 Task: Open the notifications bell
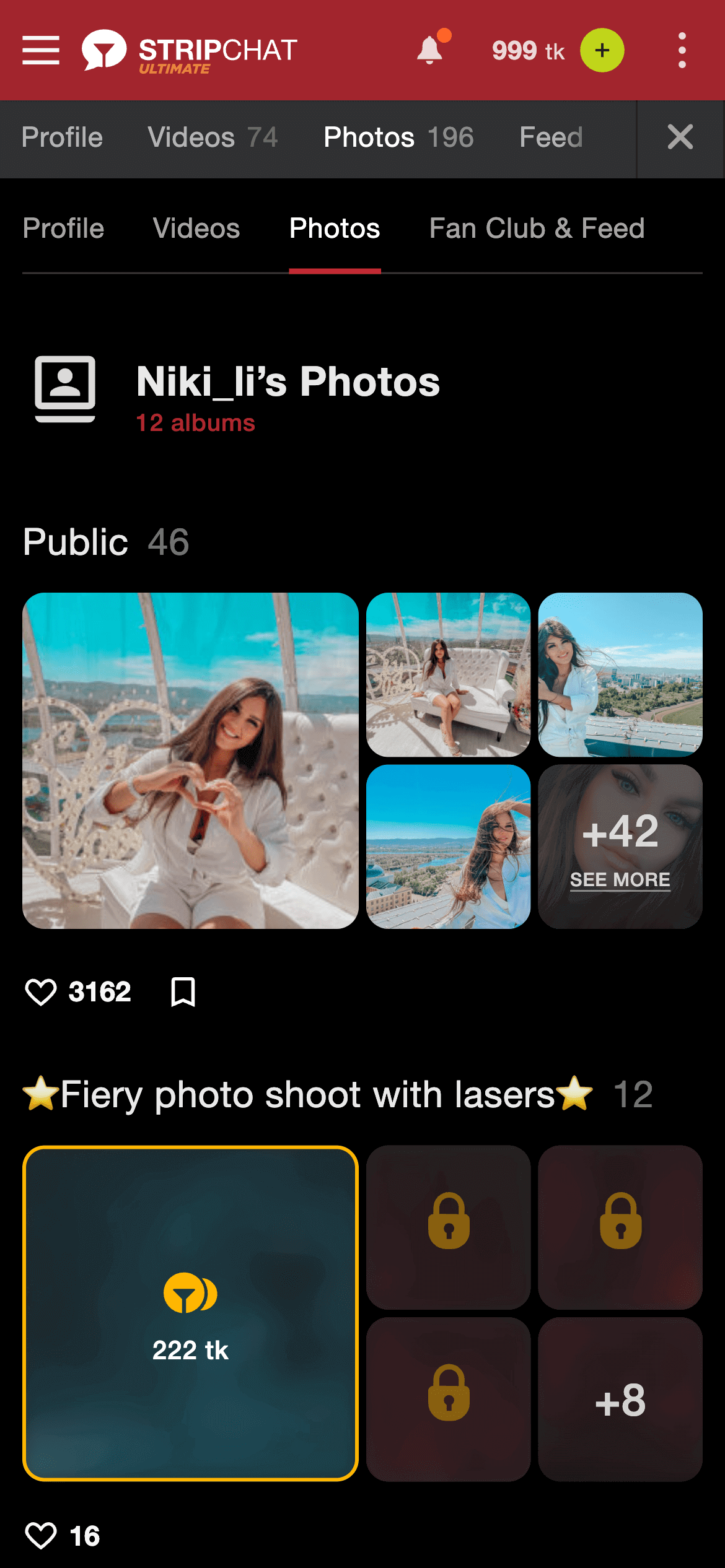(430, 50)
